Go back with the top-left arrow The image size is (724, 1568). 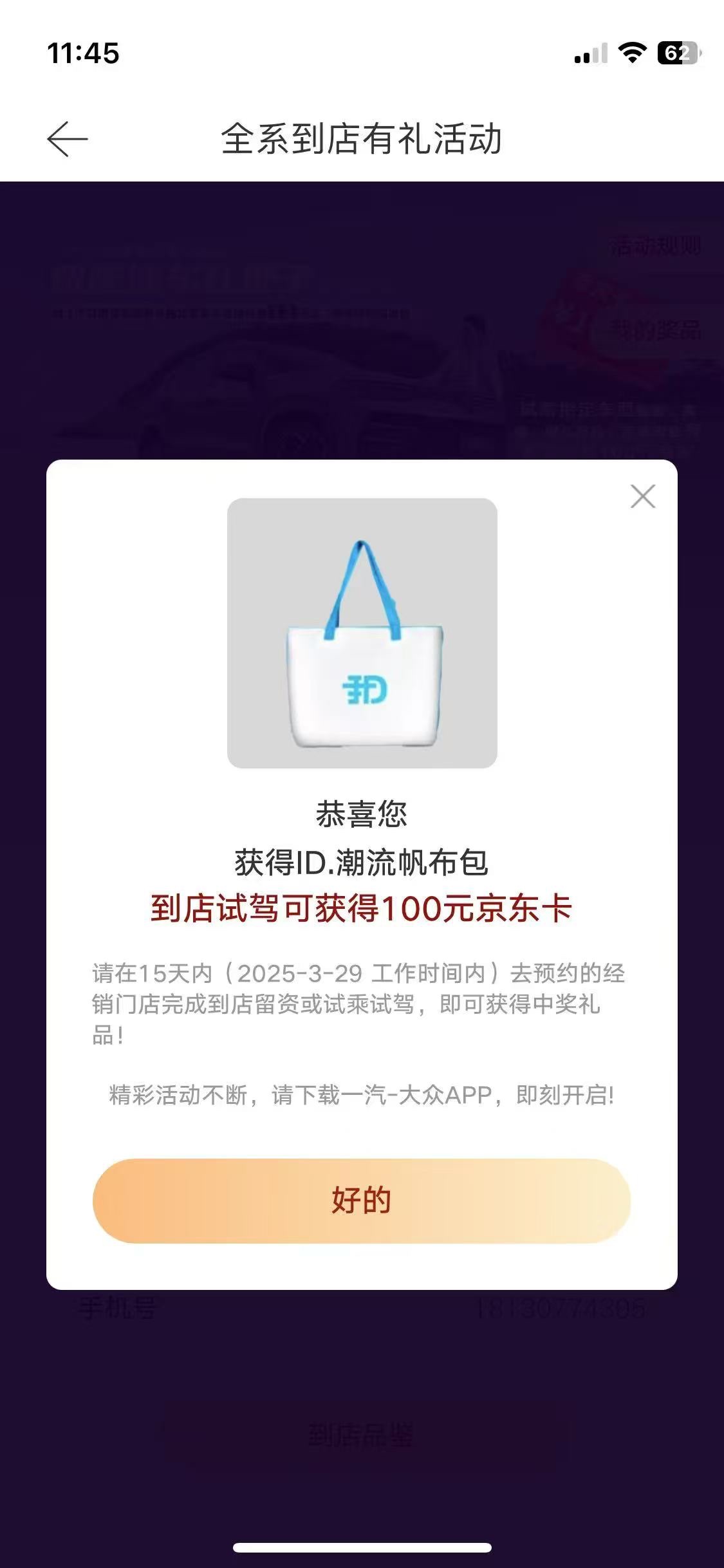pos(67,139)
